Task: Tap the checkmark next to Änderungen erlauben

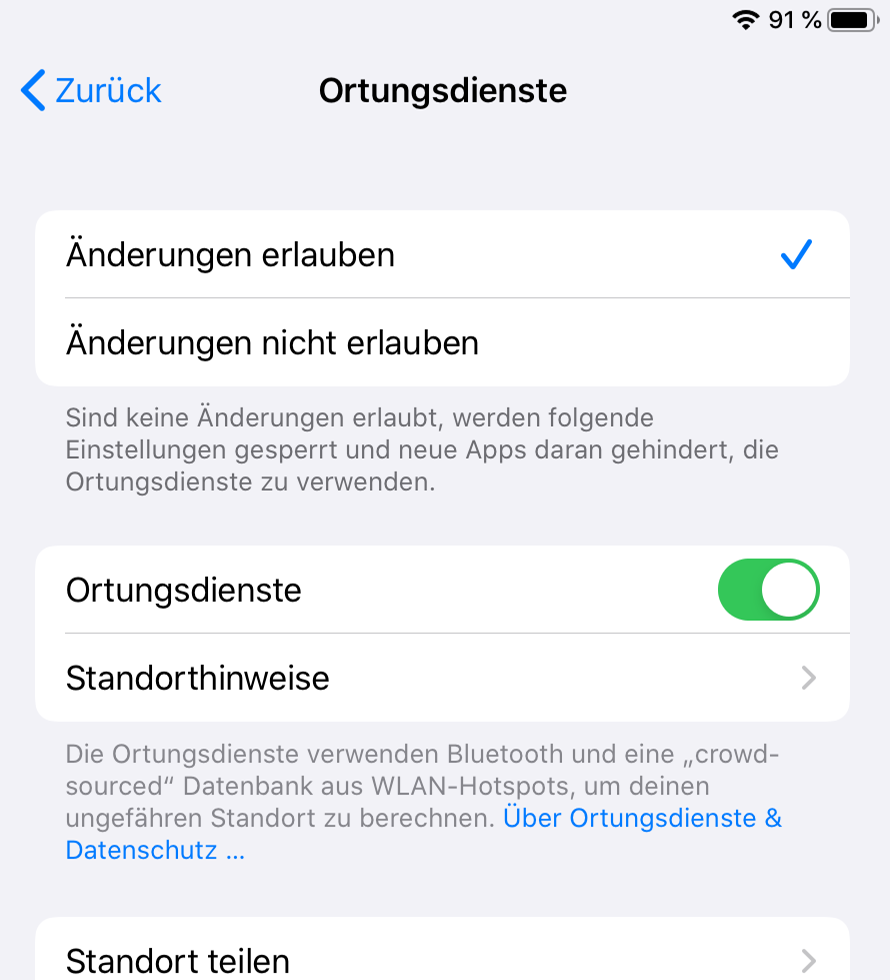Action: [796, 255]
